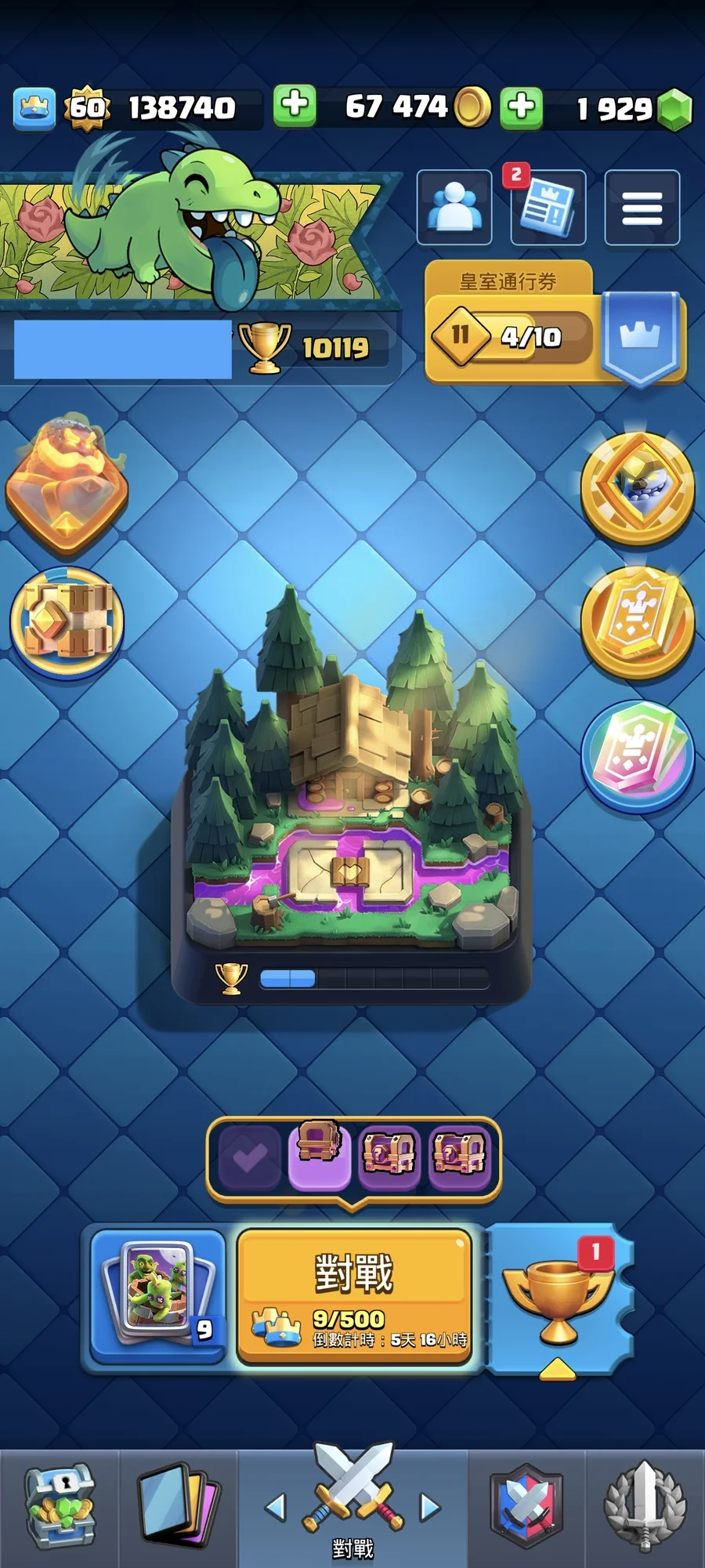Screen dimensions: 705x1568
Task: Open the hamburger settings menu
Action: [642, 208]
